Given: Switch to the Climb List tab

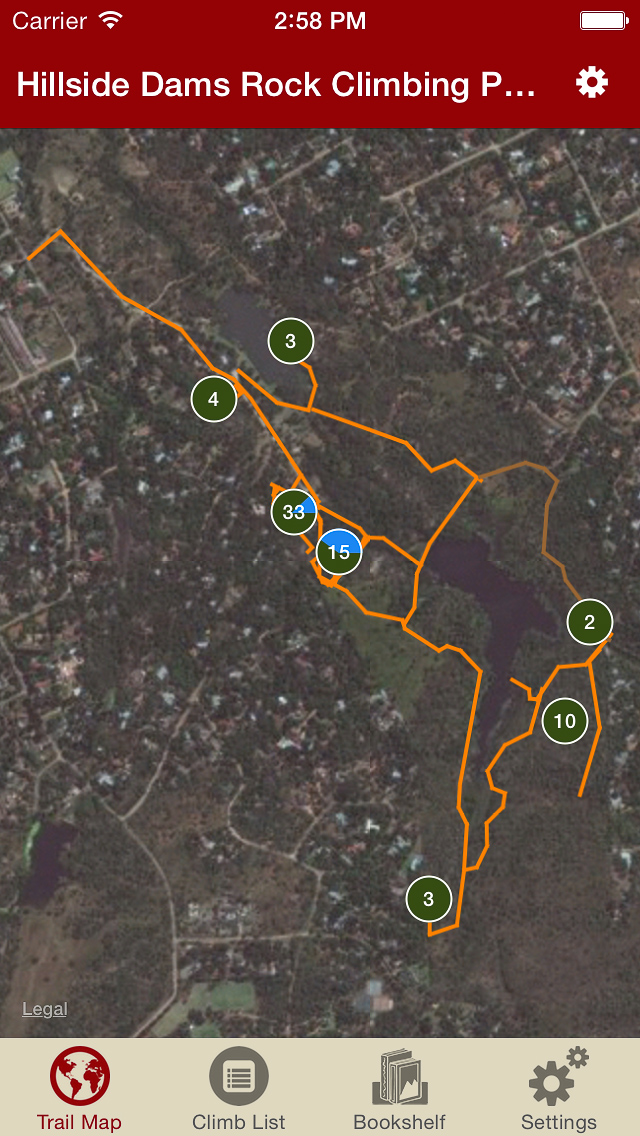Looking at the screenshot, I should pos(239,1088).
